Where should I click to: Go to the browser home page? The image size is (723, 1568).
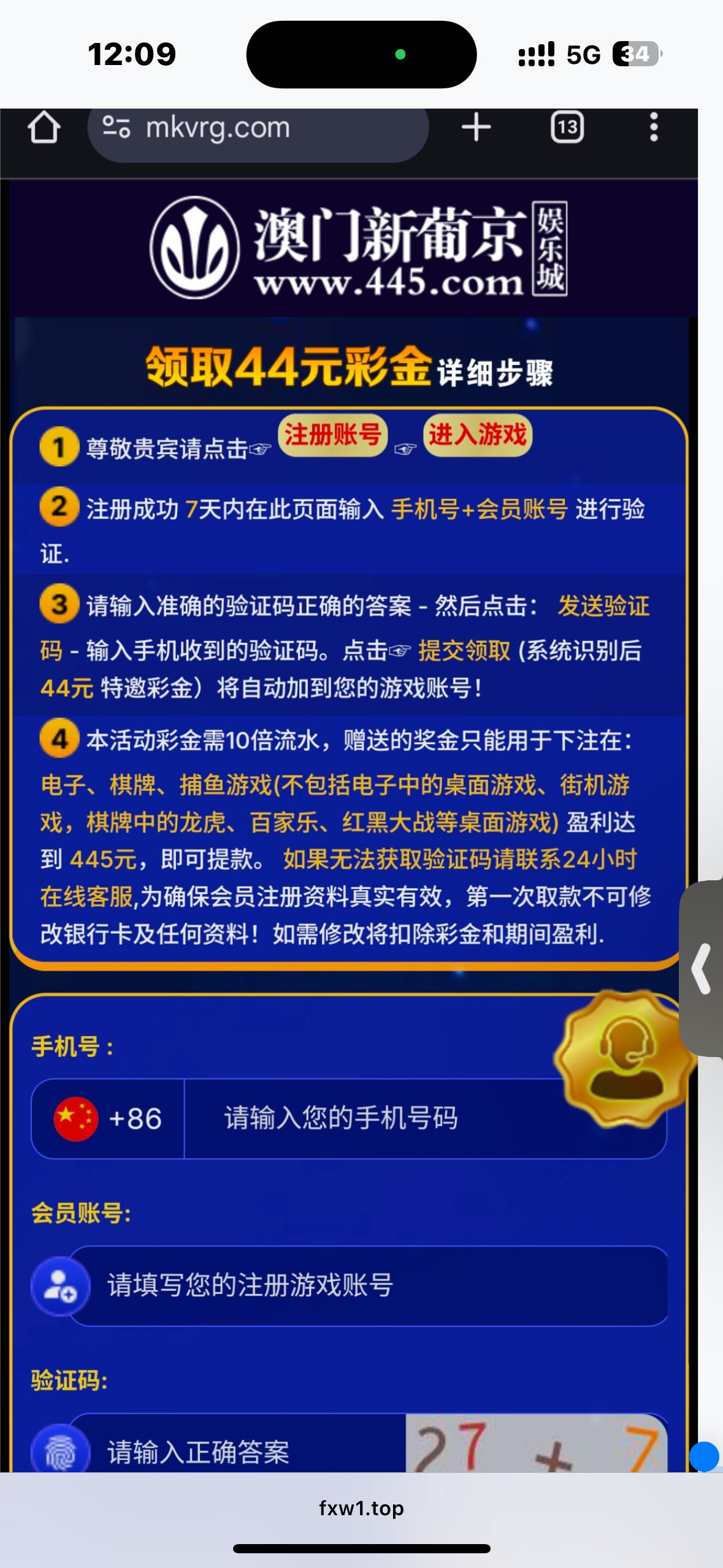(44, 128)
